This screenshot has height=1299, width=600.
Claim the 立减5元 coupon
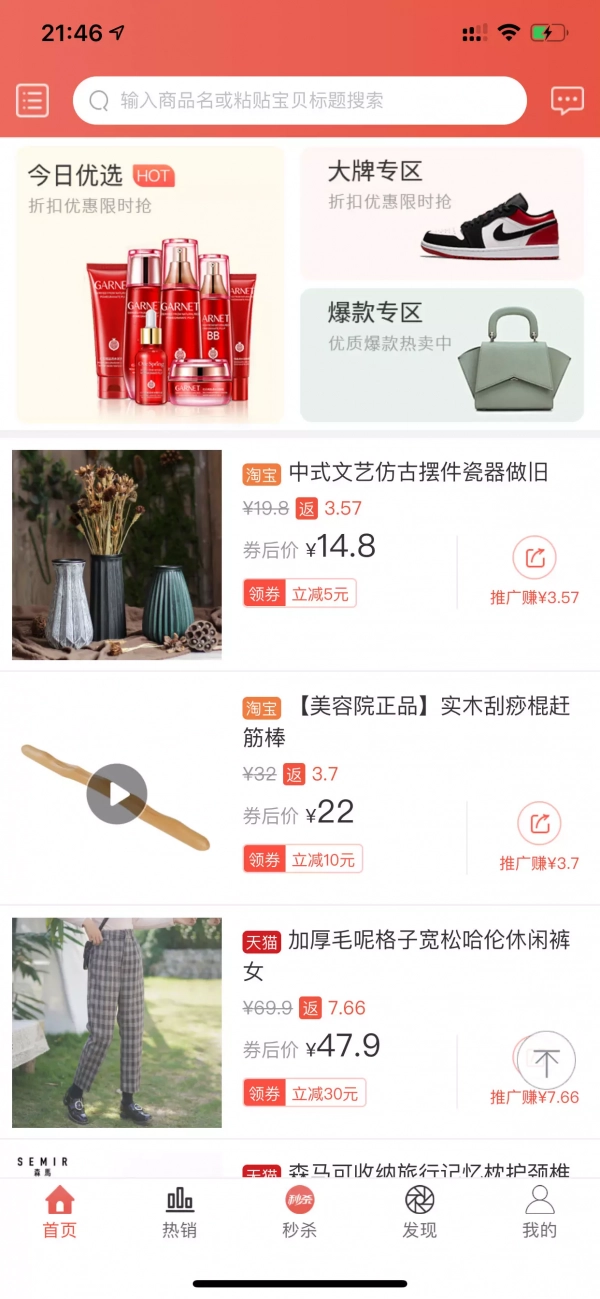[x=300, y=594]
